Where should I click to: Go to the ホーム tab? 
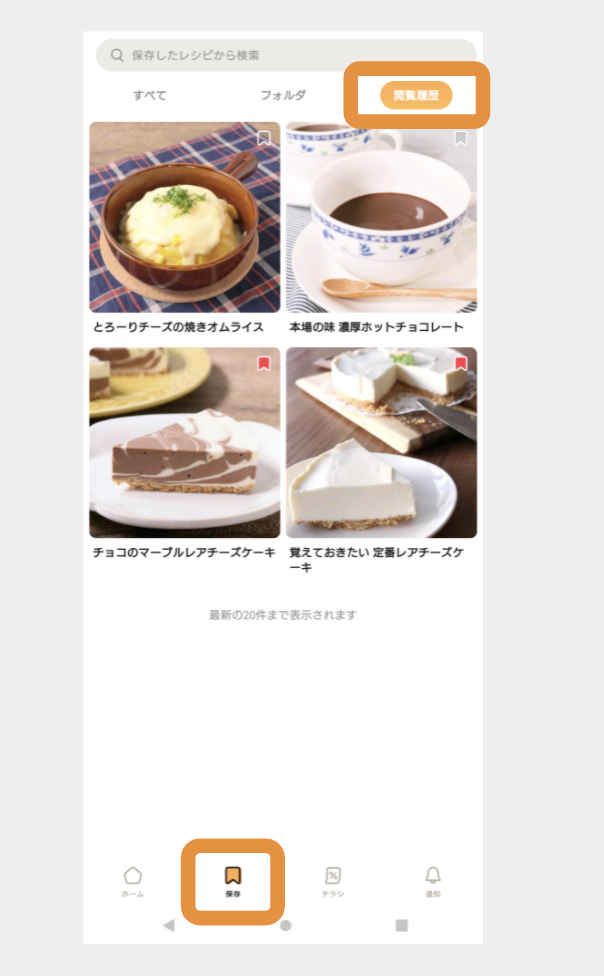(133, 881)
